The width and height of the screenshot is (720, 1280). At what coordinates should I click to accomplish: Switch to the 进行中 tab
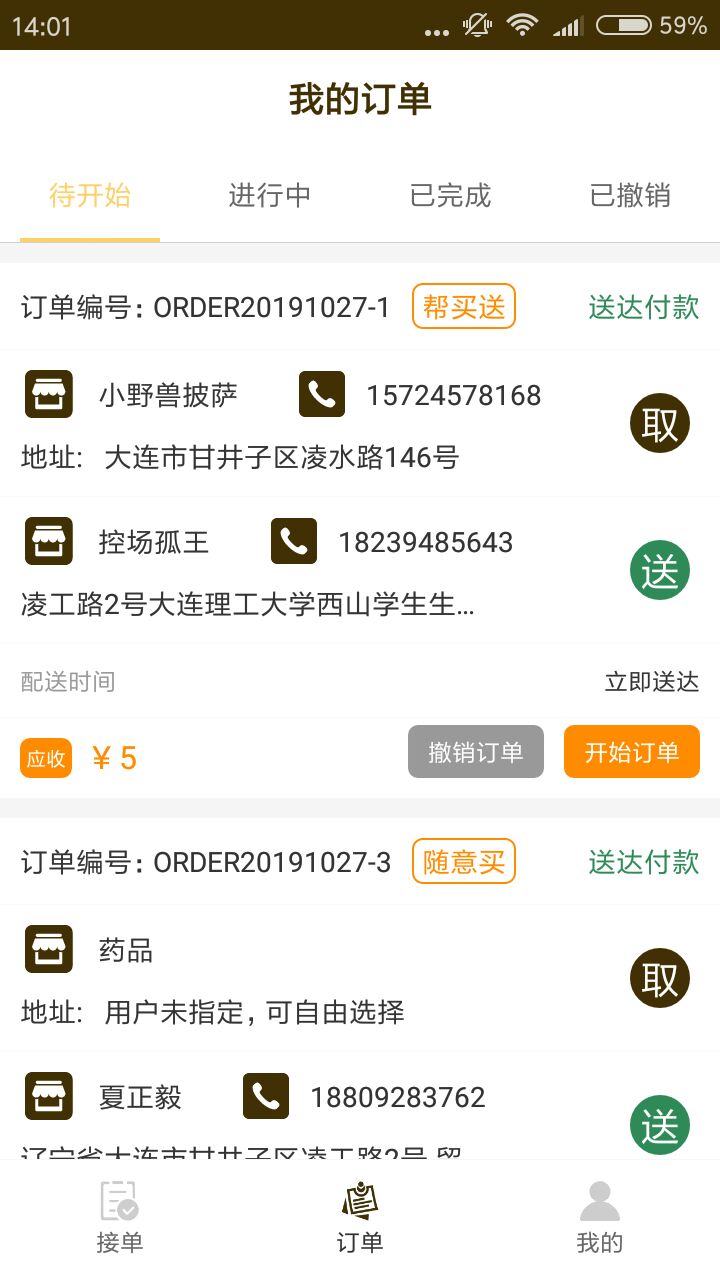click(269, 196)
